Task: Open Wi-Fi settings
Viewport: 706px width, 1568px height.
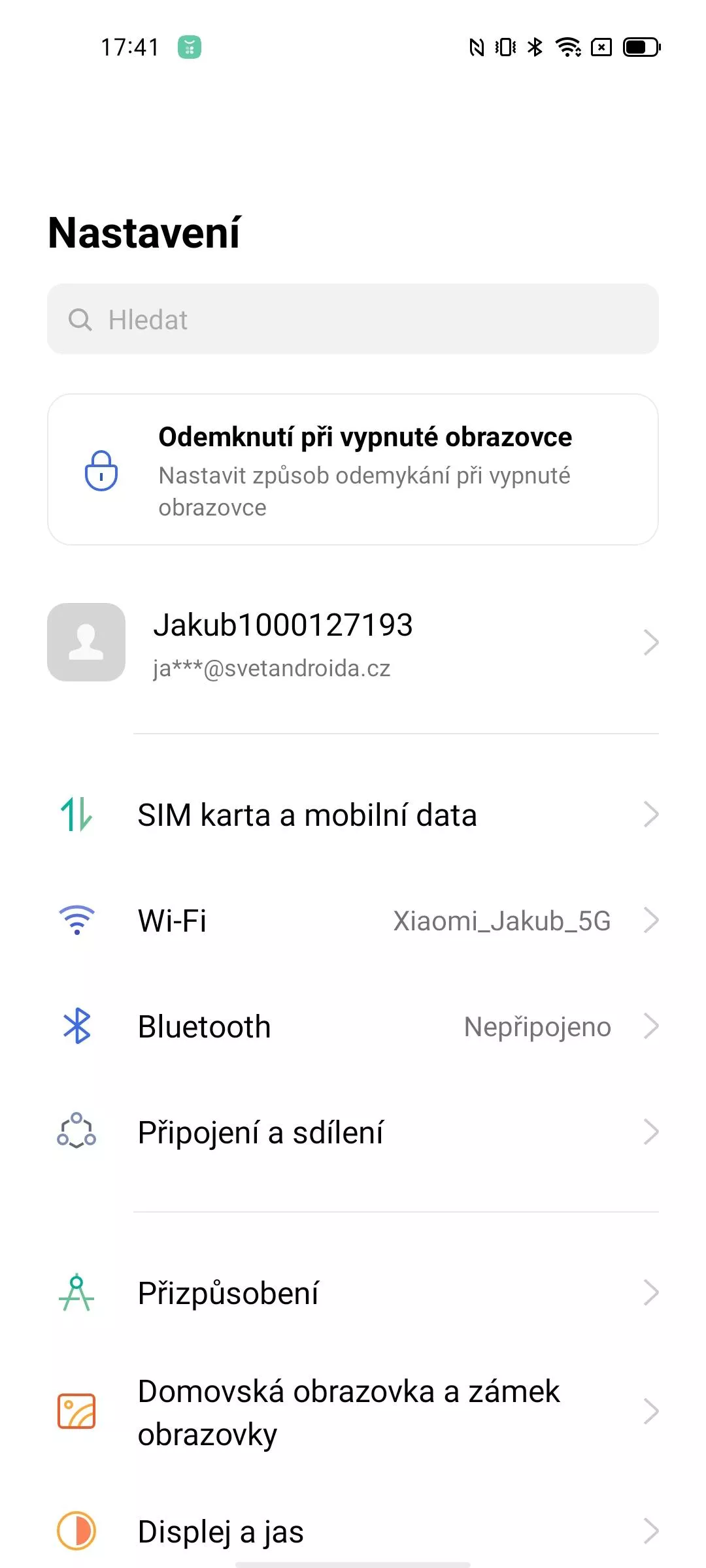Action: click(x=353, y=921)
